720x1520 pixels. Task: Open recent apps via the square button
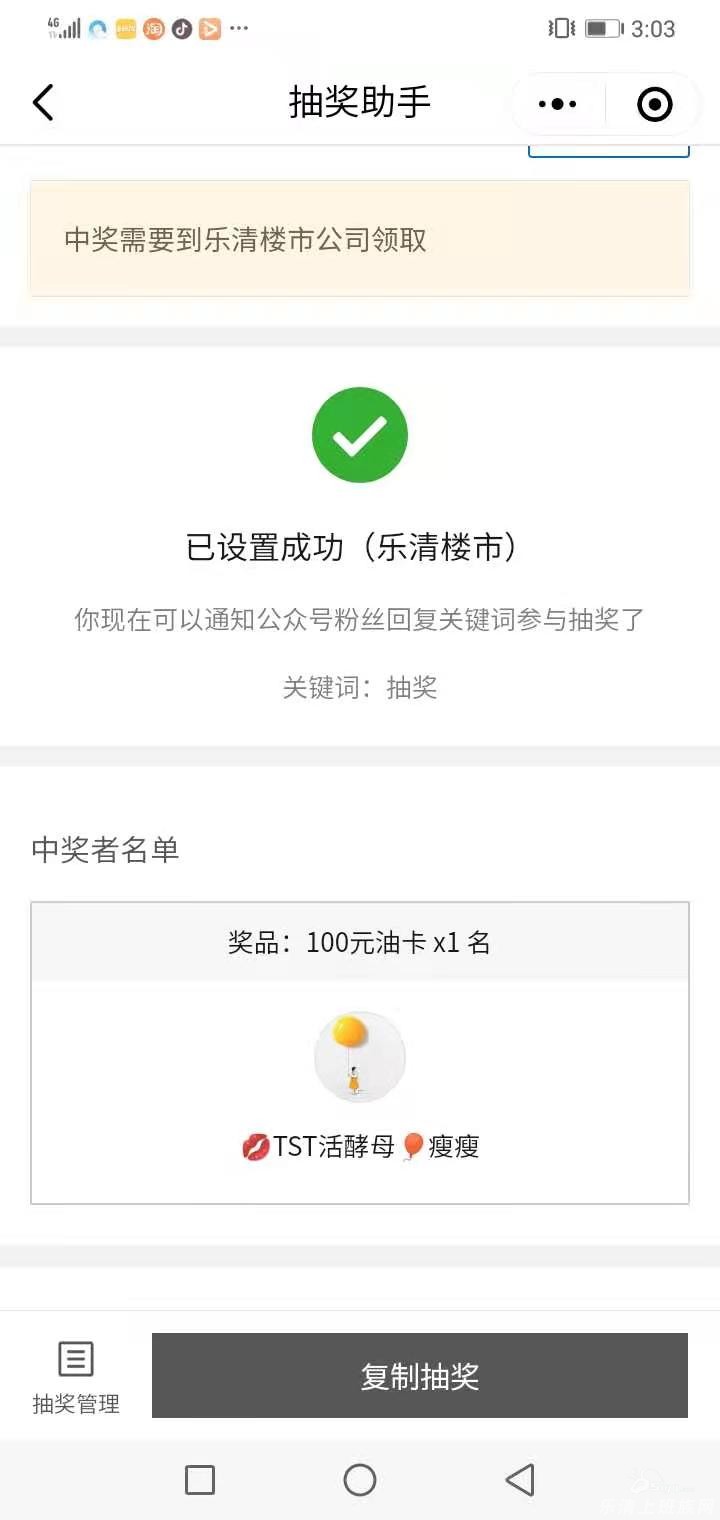point(200,1479)
